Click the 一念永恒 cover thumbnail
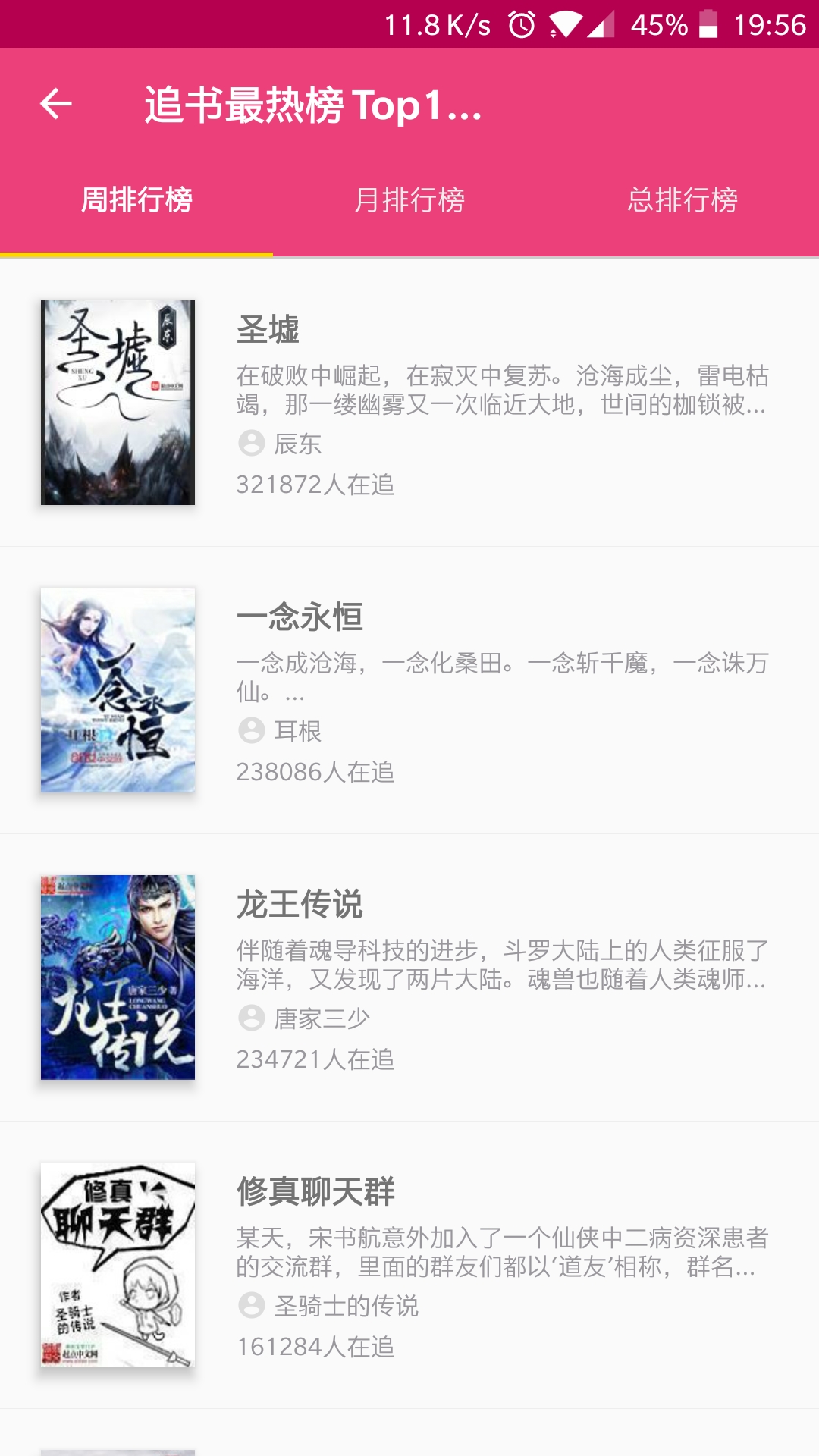This screenshot has width=819, height=1456. (x=118, y=690)
